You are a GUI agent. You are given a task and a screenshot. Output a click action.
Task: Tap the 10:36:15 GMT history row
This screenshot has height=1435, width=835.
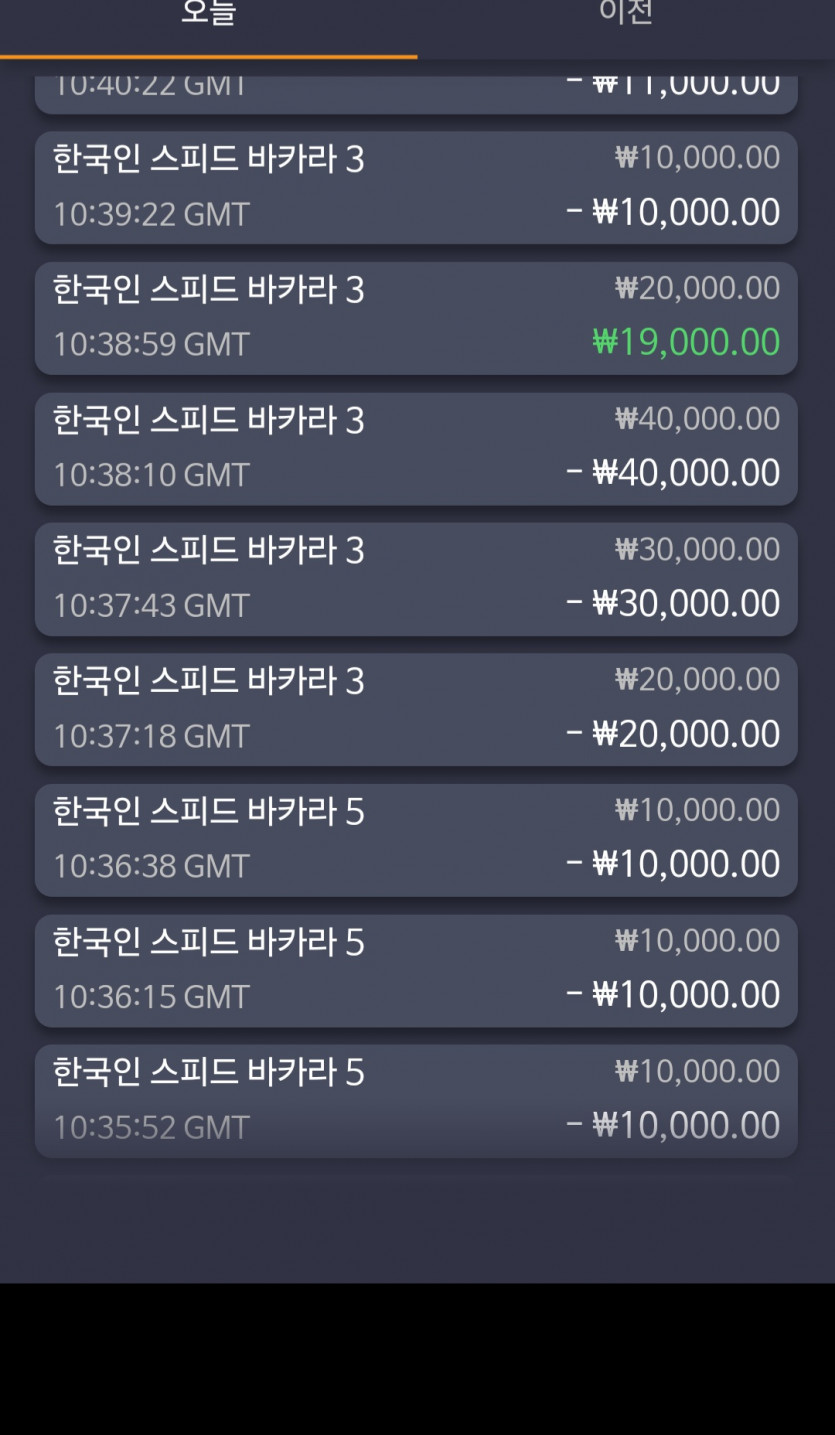(416, 970)
